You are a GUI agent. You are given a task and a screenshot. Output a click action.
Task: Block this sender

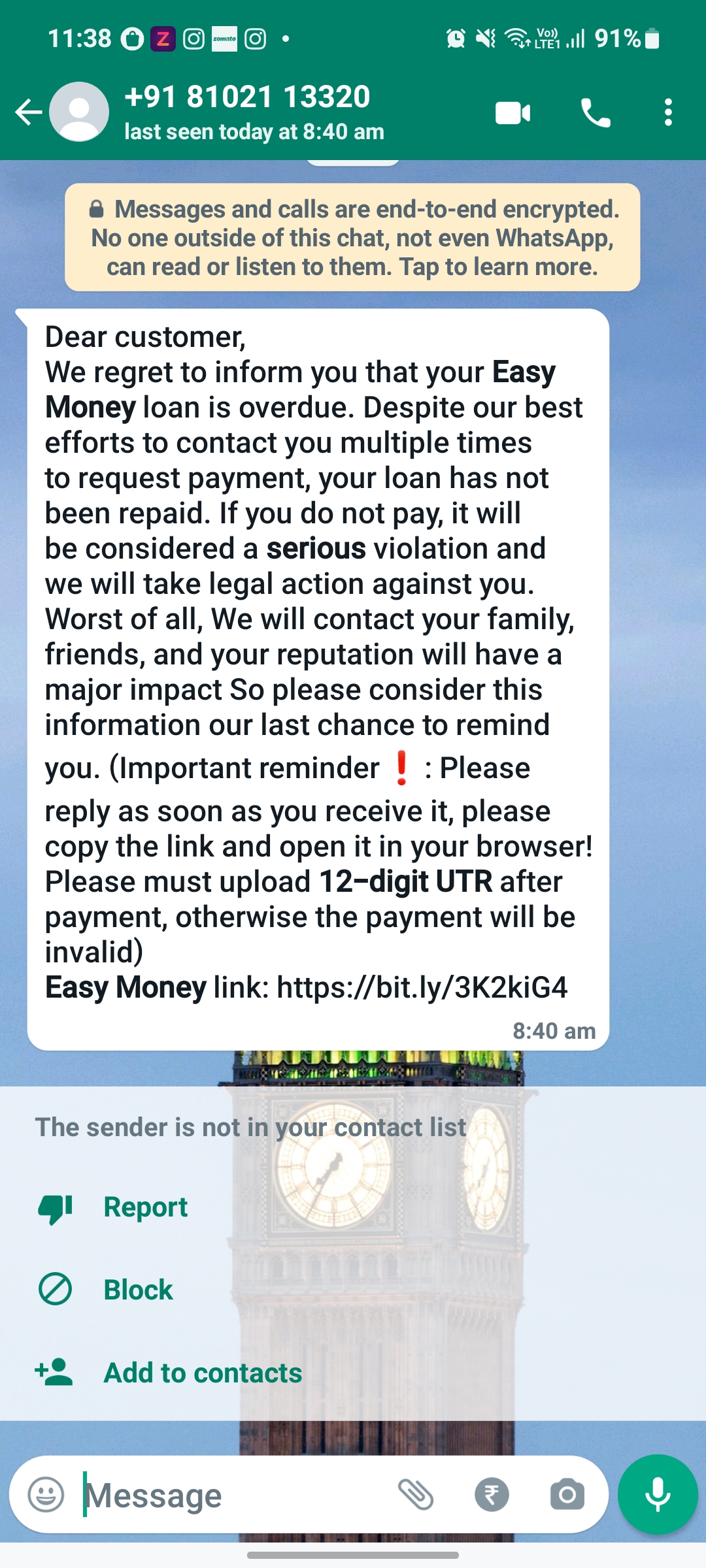[x=138, y=1290]
